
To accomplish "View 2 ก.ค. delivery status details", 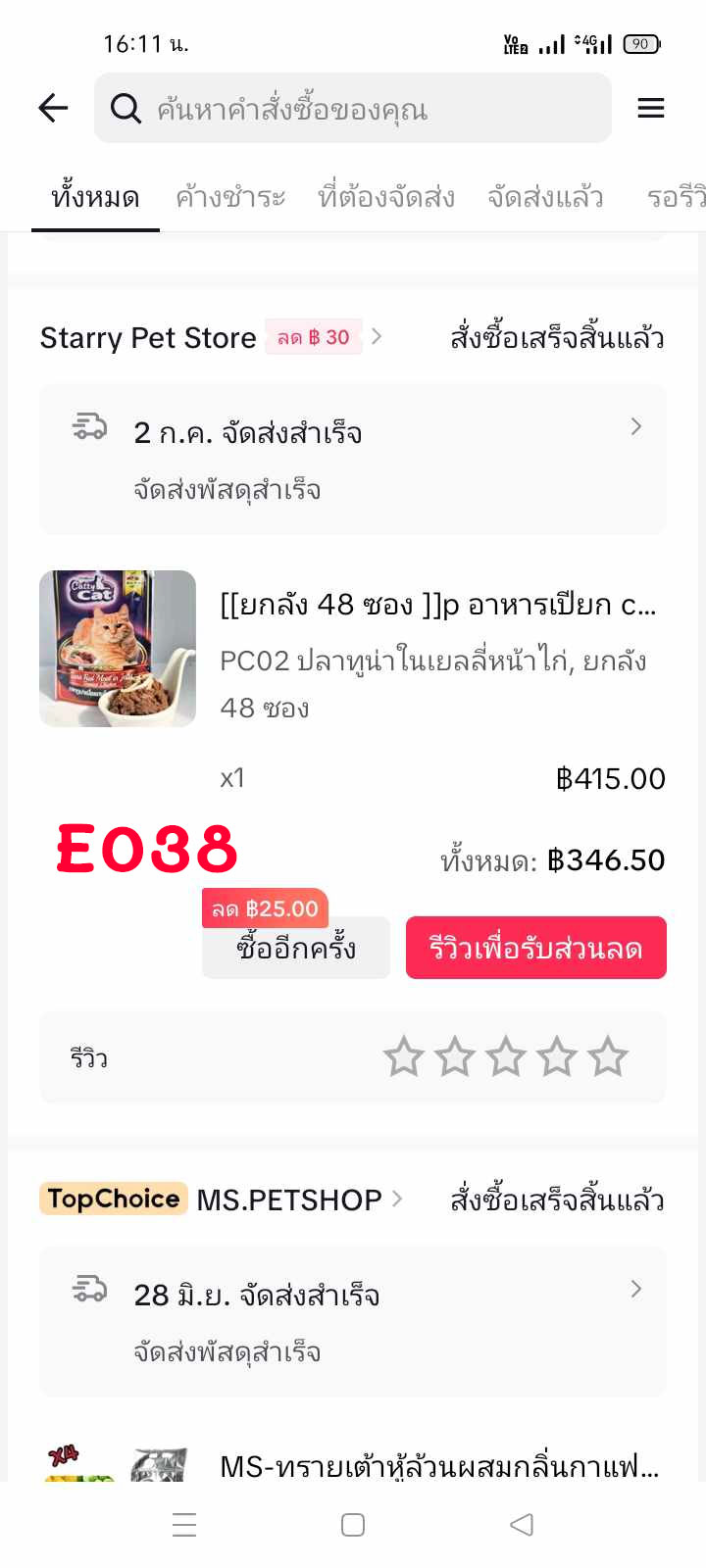I will pyautogui.click(x=353, y=459).
